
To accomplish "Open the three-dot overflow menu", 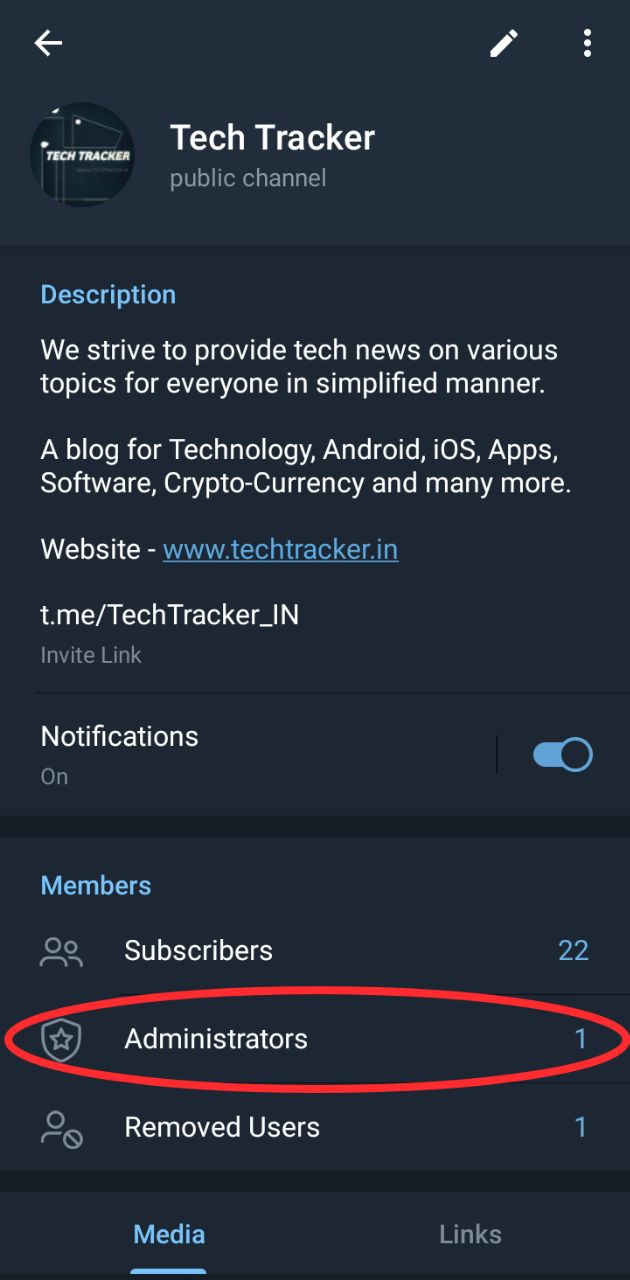I will (x=587, y=42).
